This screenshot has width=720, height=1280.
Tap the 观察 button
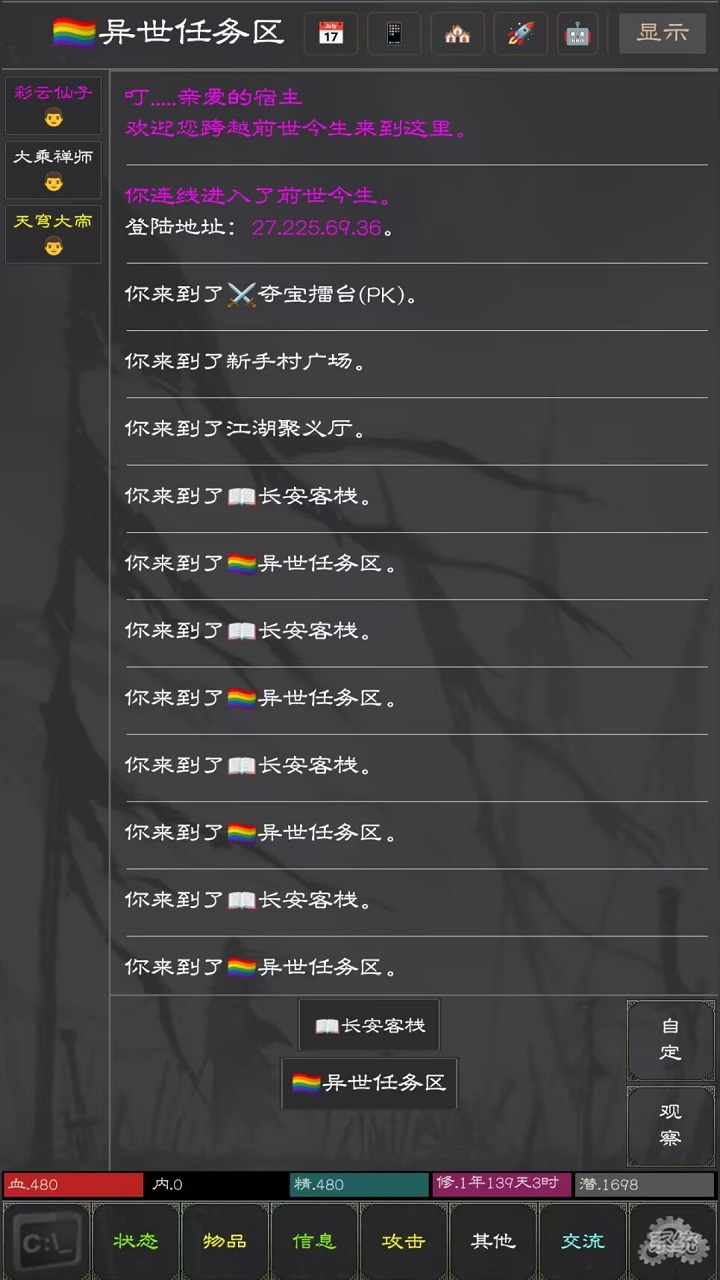pos(670,1125)
